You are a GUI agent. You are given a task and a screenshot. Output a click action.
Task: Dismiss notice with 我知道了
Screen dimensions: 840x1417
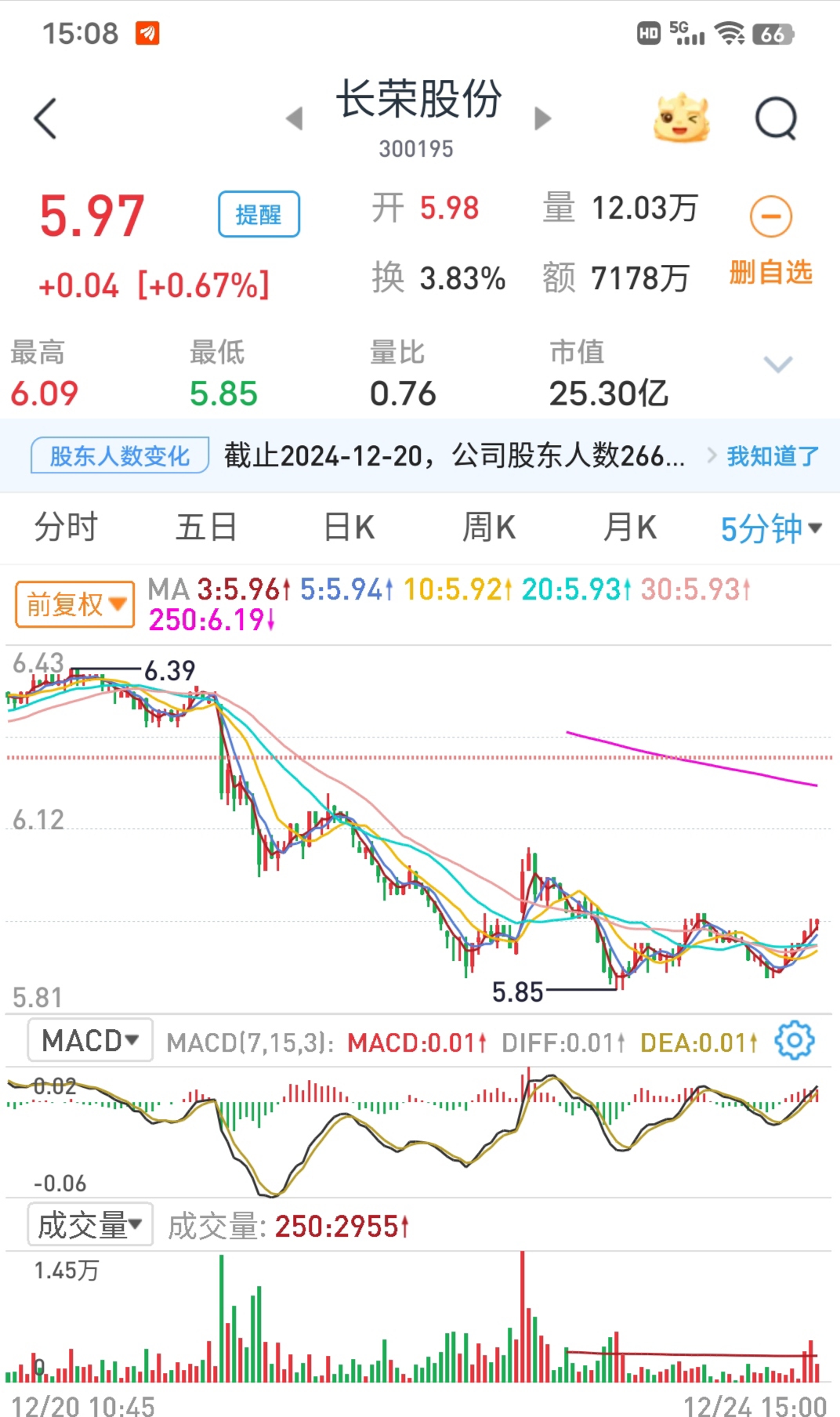pos(773,455)
